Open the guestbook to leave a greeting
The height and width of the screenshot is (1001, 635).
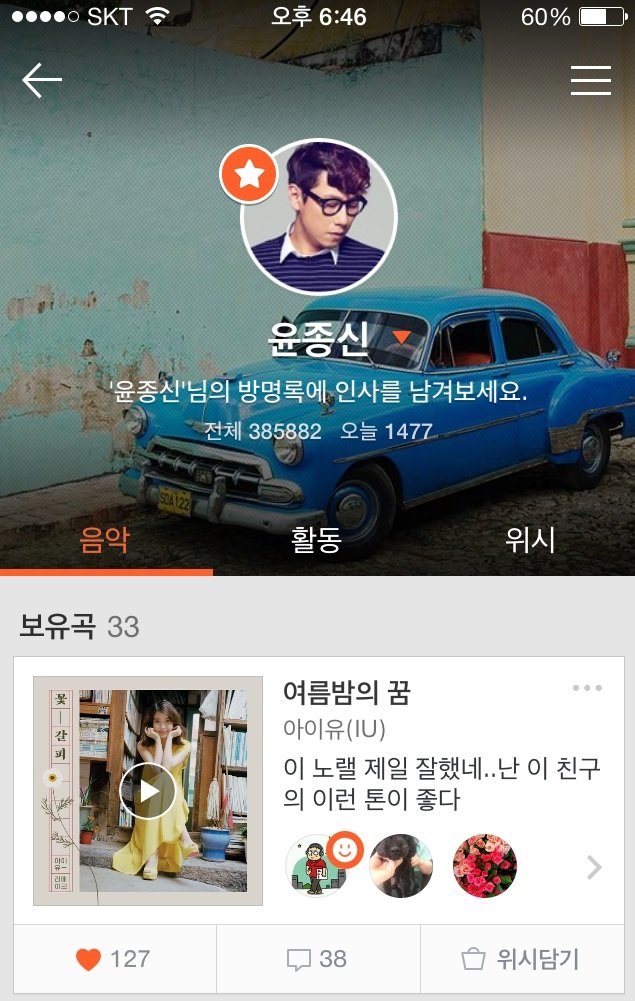(319, 391)
